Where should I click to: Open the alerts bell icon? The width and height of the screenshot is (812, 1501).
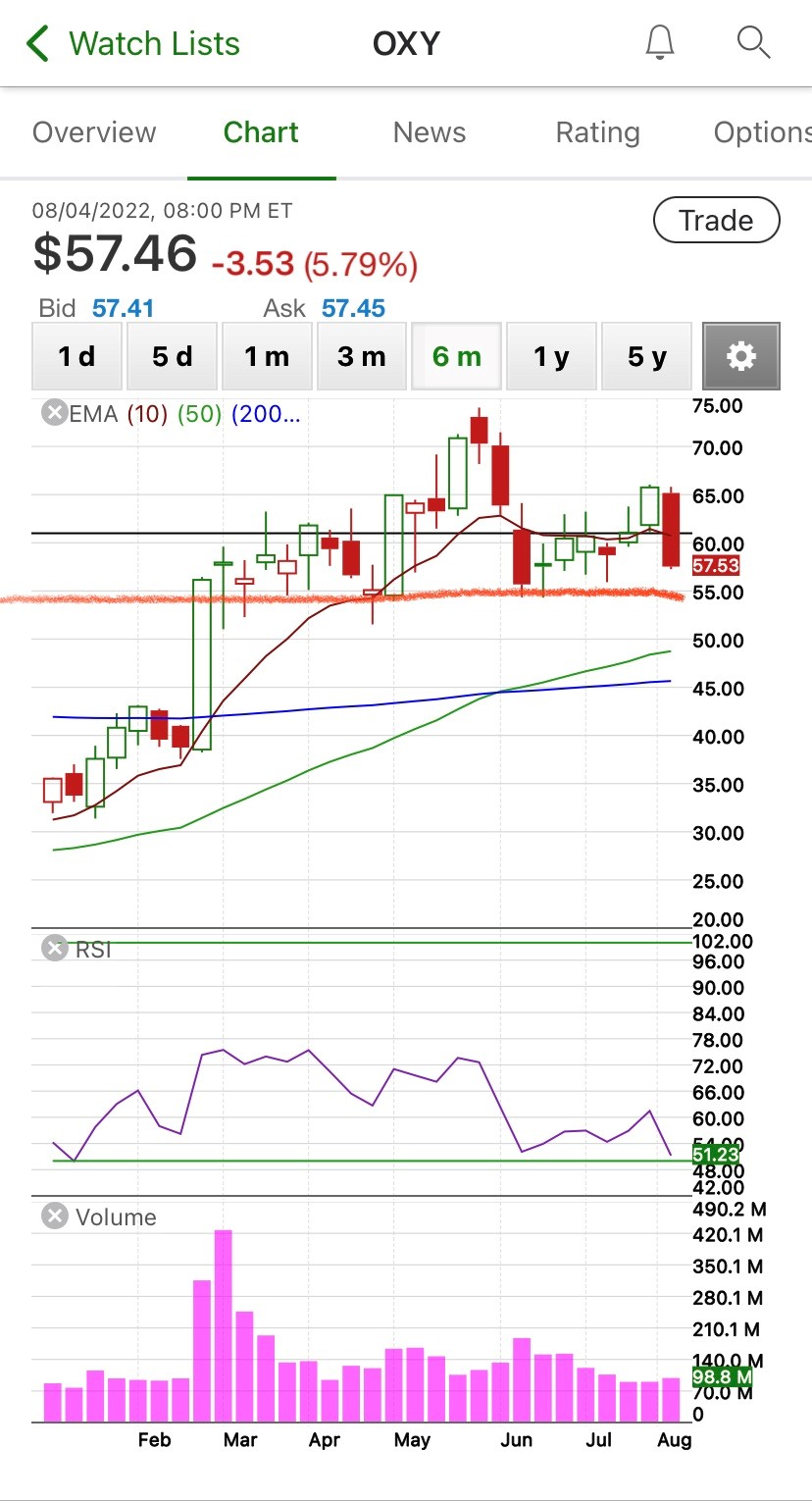660,43
